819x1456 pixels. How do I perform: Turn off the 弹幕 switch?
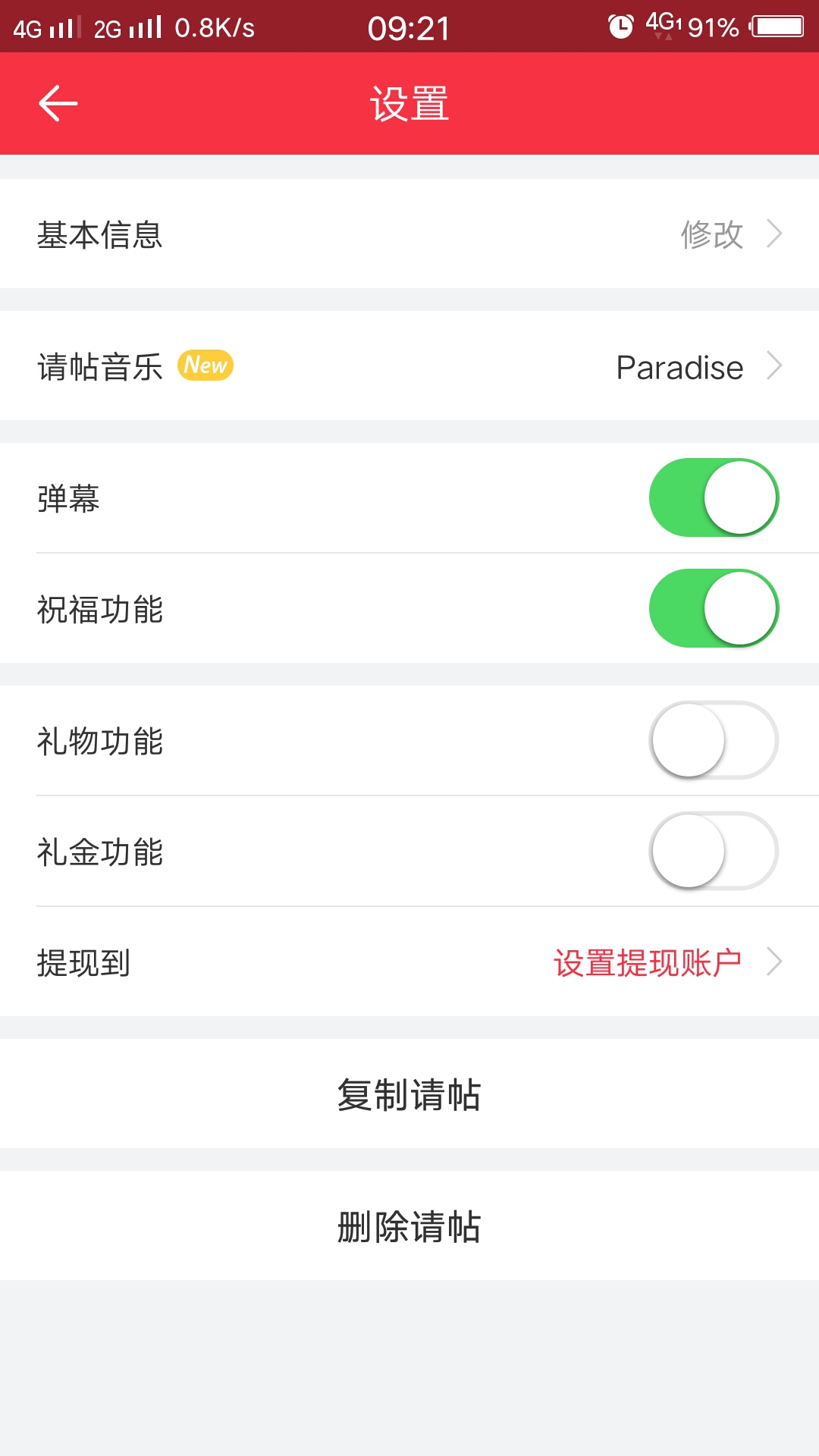click(714, 497)
